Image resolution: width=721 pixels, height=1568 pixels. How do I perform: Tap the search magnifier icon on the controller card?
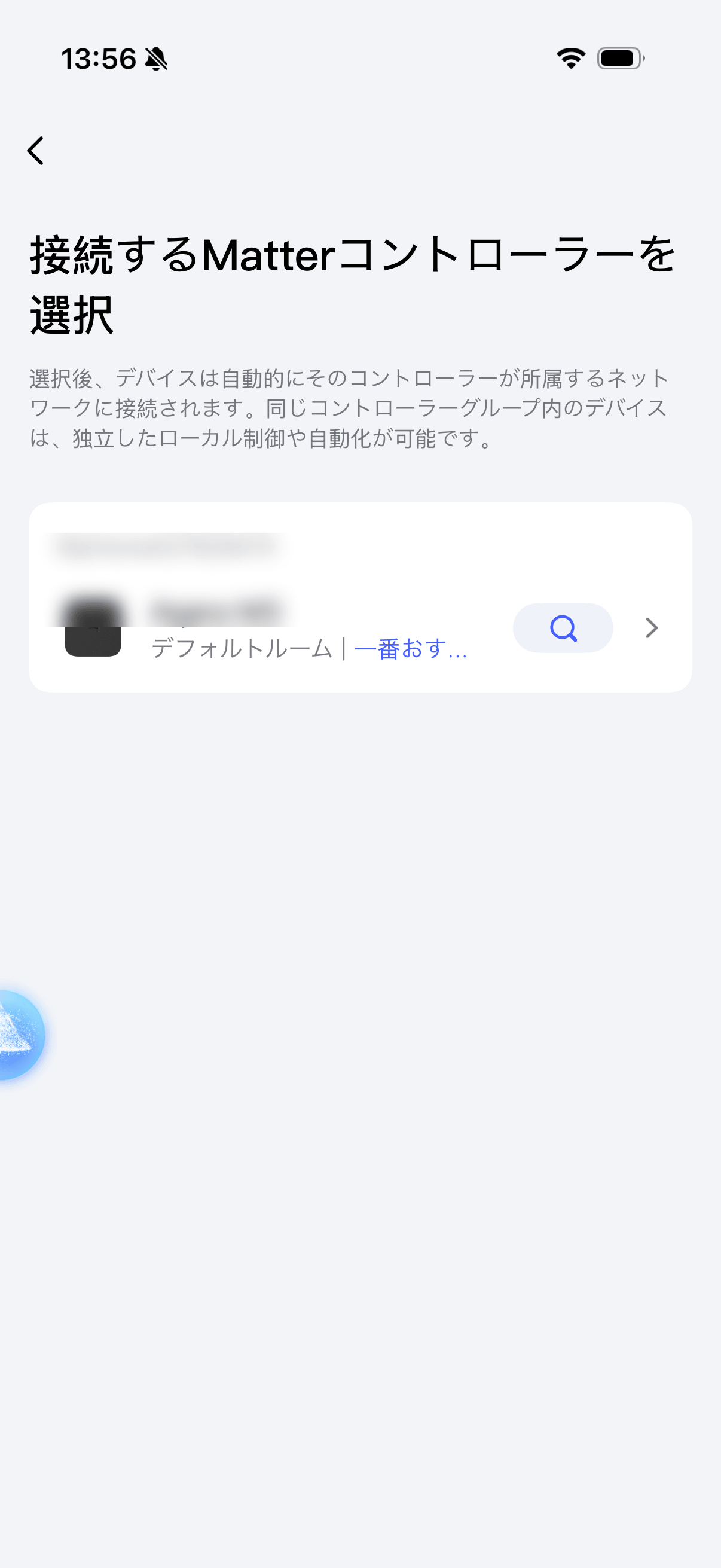(563, 628)
